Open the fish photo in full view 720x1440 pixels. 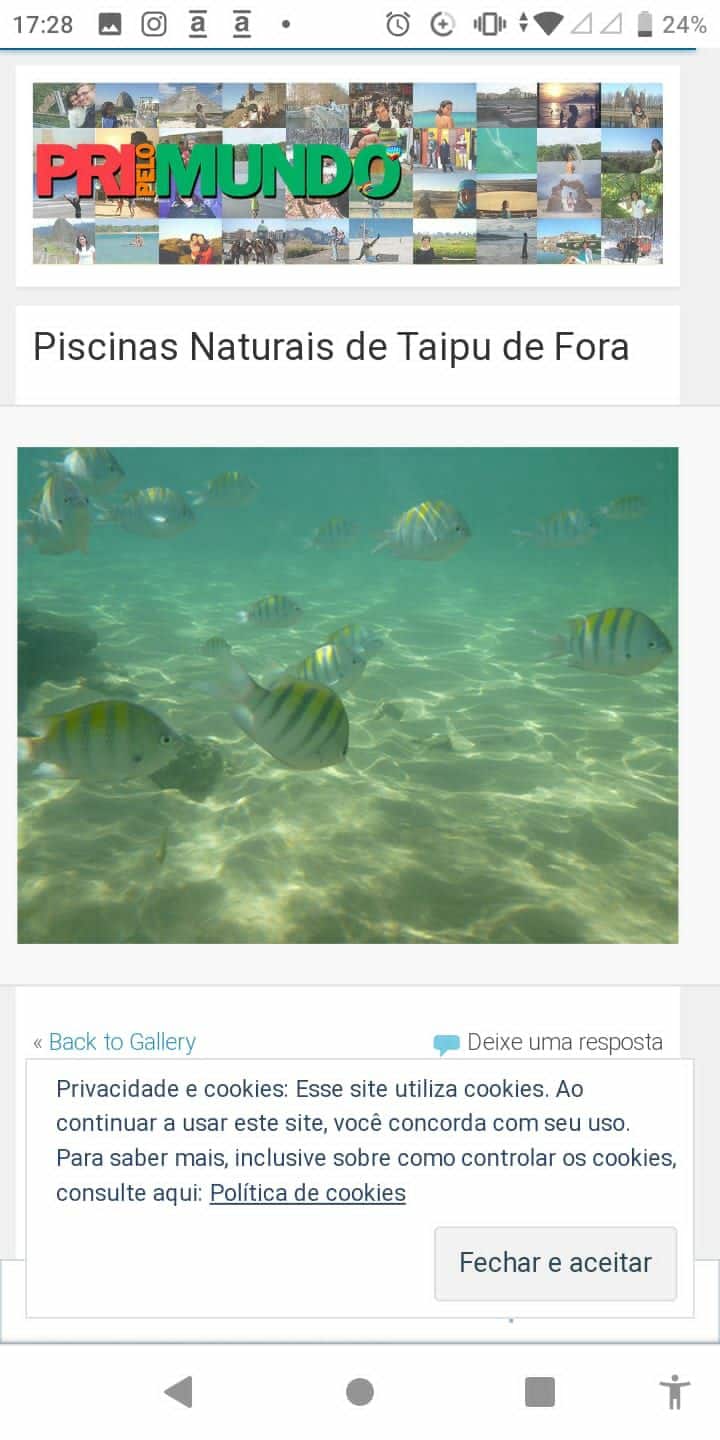347,695
